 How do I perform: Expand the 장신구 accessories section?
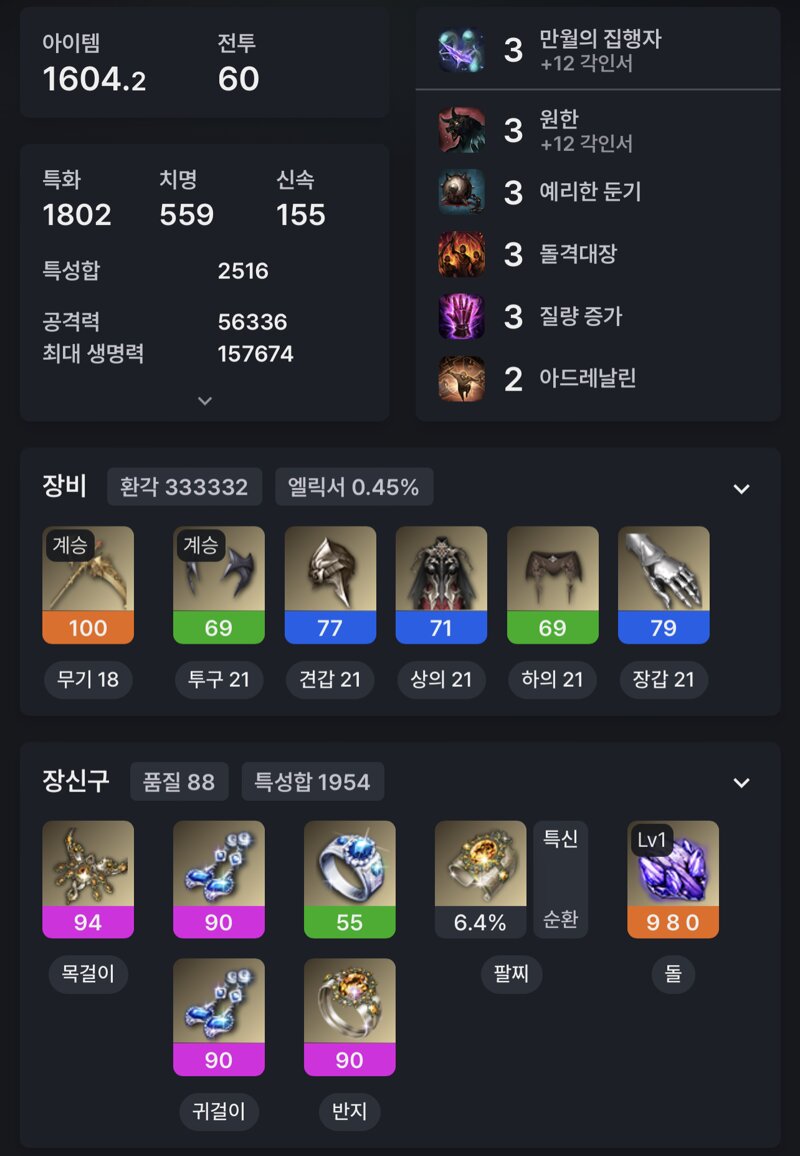pos(741,782)
